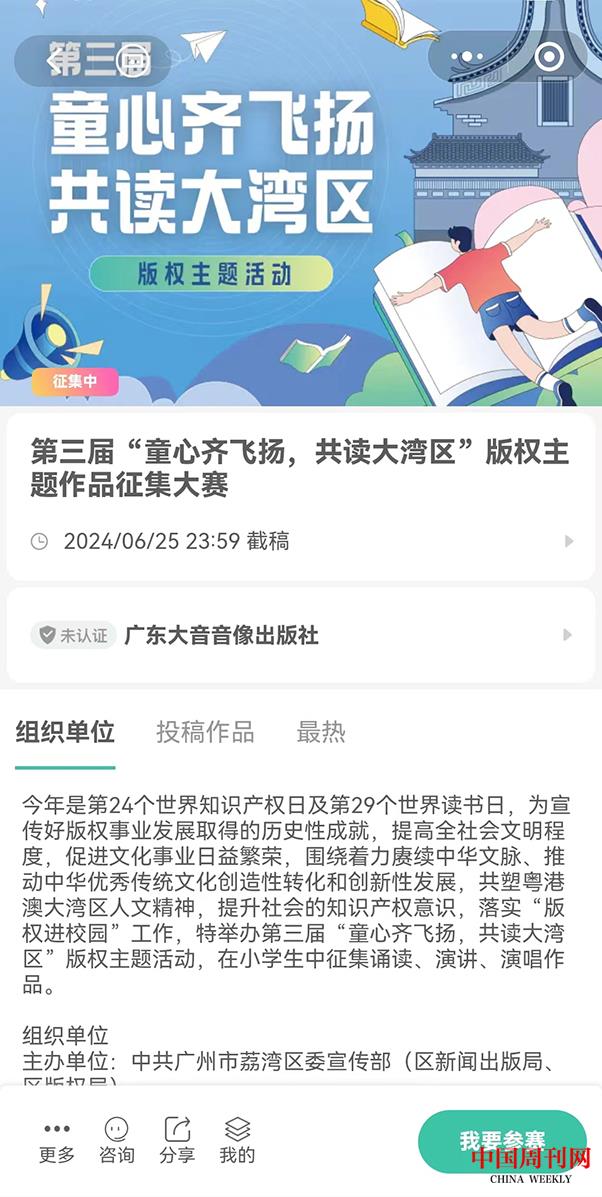
Task: Tap the 我要参赛 button to enter
Action: [x=502, y=1141]
